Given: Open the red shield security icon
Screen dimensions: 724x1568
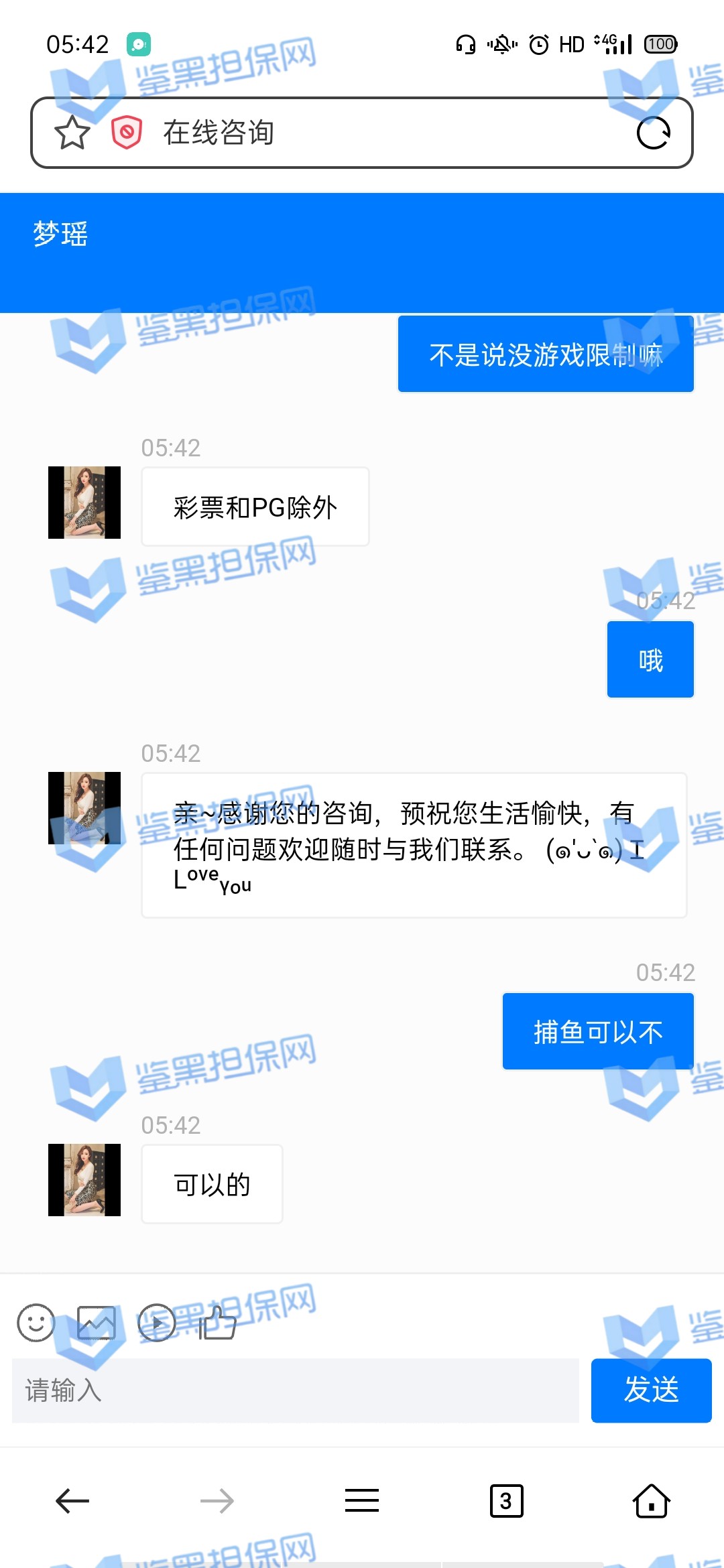Looking at the screenshot, I should [126, 133].
